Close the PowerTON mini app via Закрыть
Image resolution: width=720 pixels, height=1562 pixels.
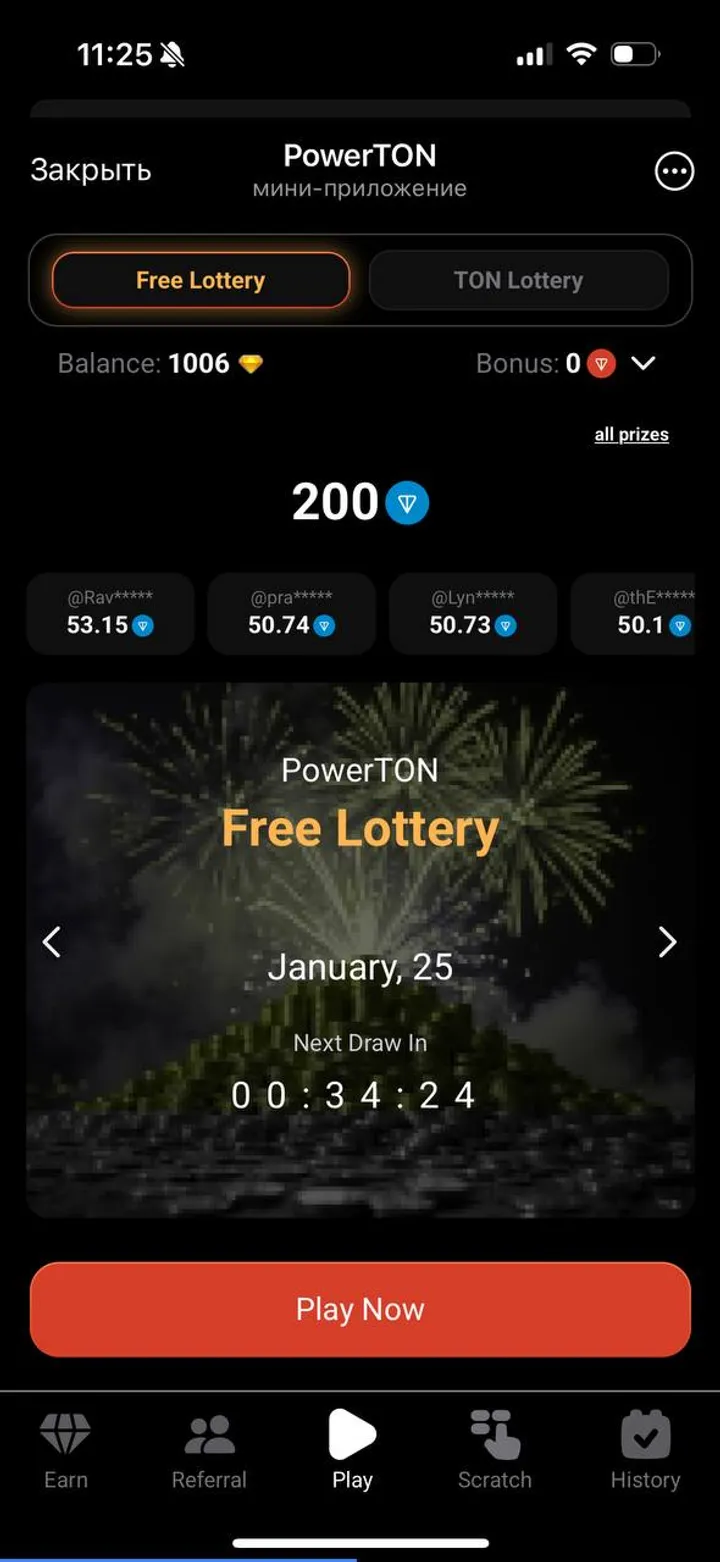(x=91, y=171)
